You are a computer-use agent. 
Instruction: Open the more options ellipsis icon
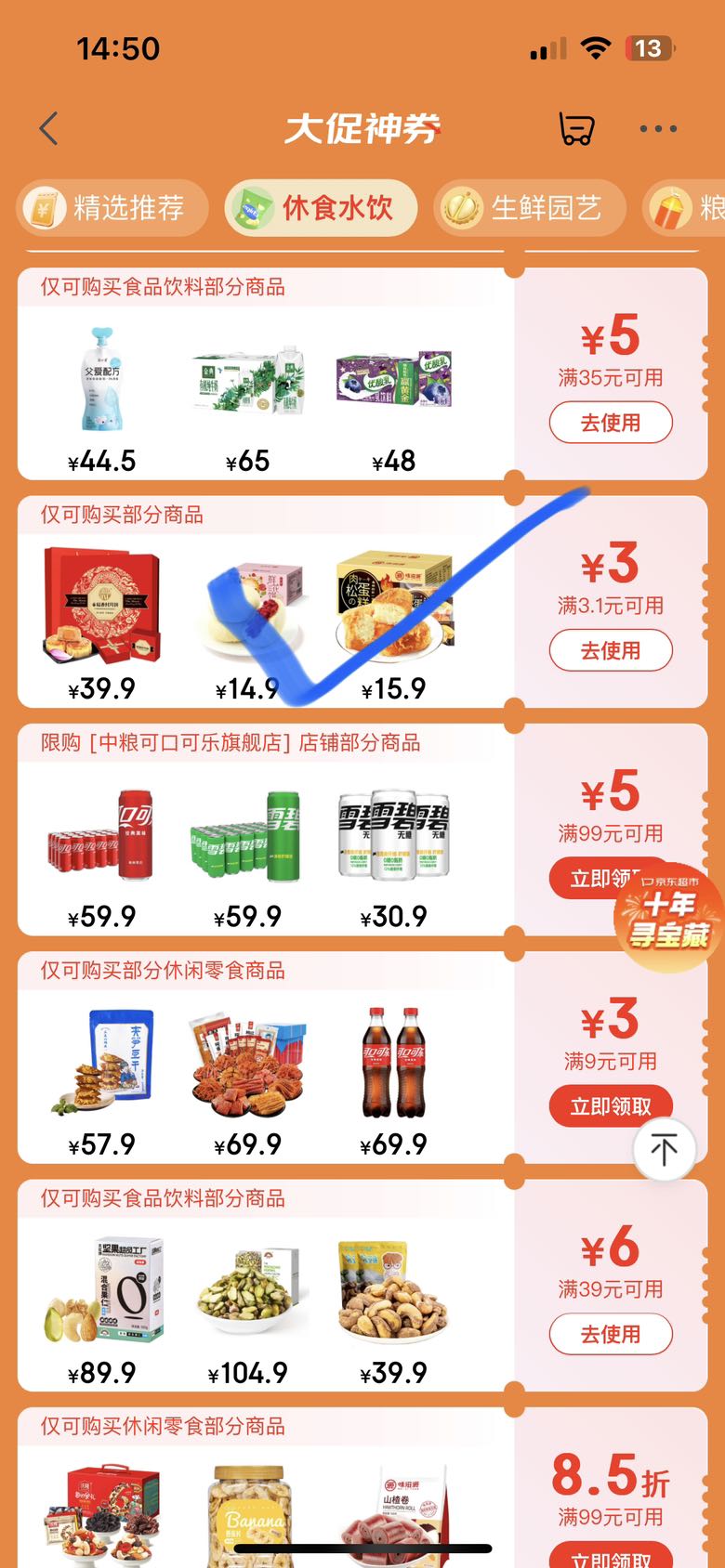tap(657, 129)
